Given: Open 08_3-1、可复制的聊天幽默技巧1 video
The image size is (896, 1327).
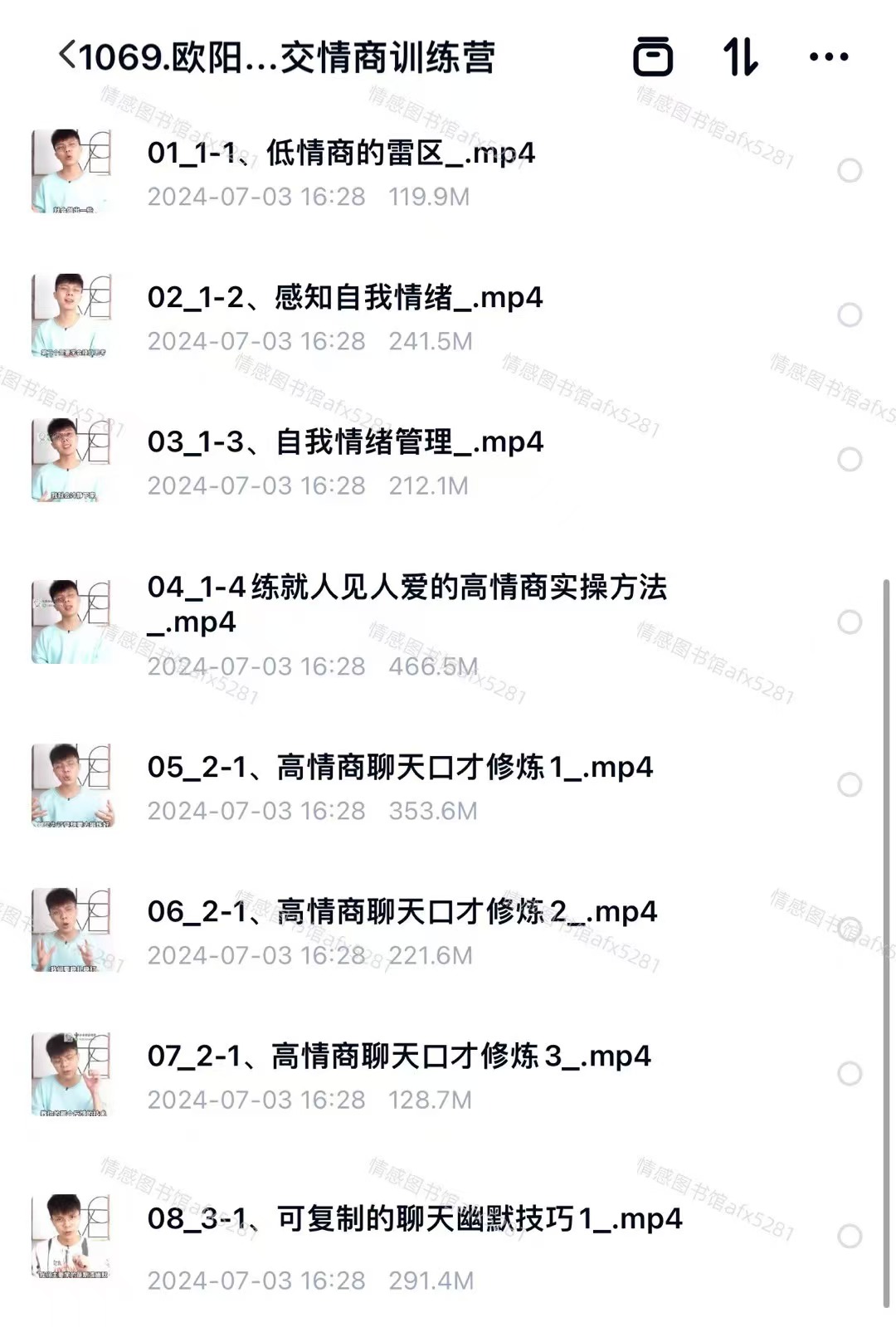Looking at the screenshot, I should [415, 1219].
